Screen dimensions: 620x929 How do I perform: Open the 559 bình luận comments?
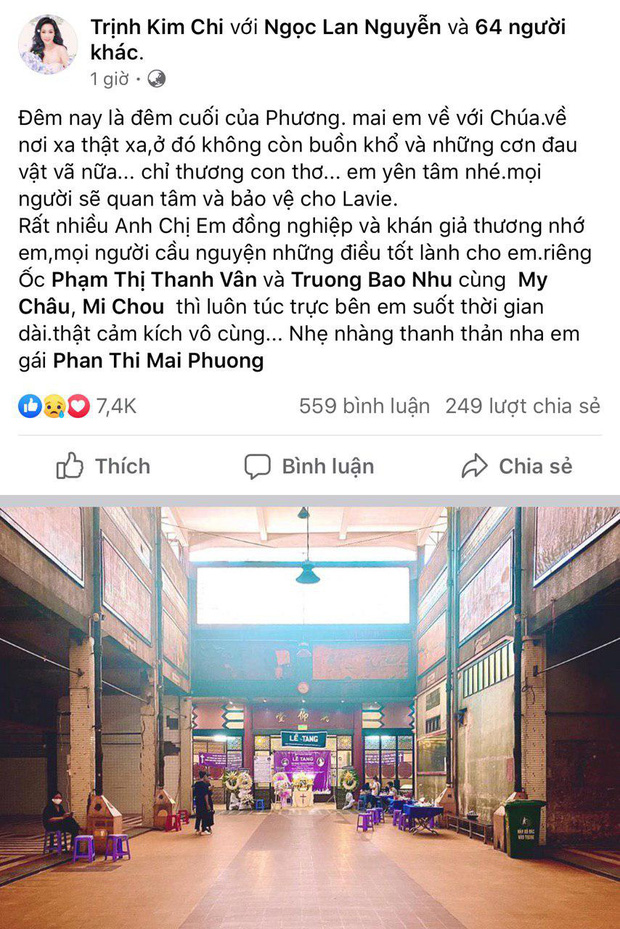point(364,406)
